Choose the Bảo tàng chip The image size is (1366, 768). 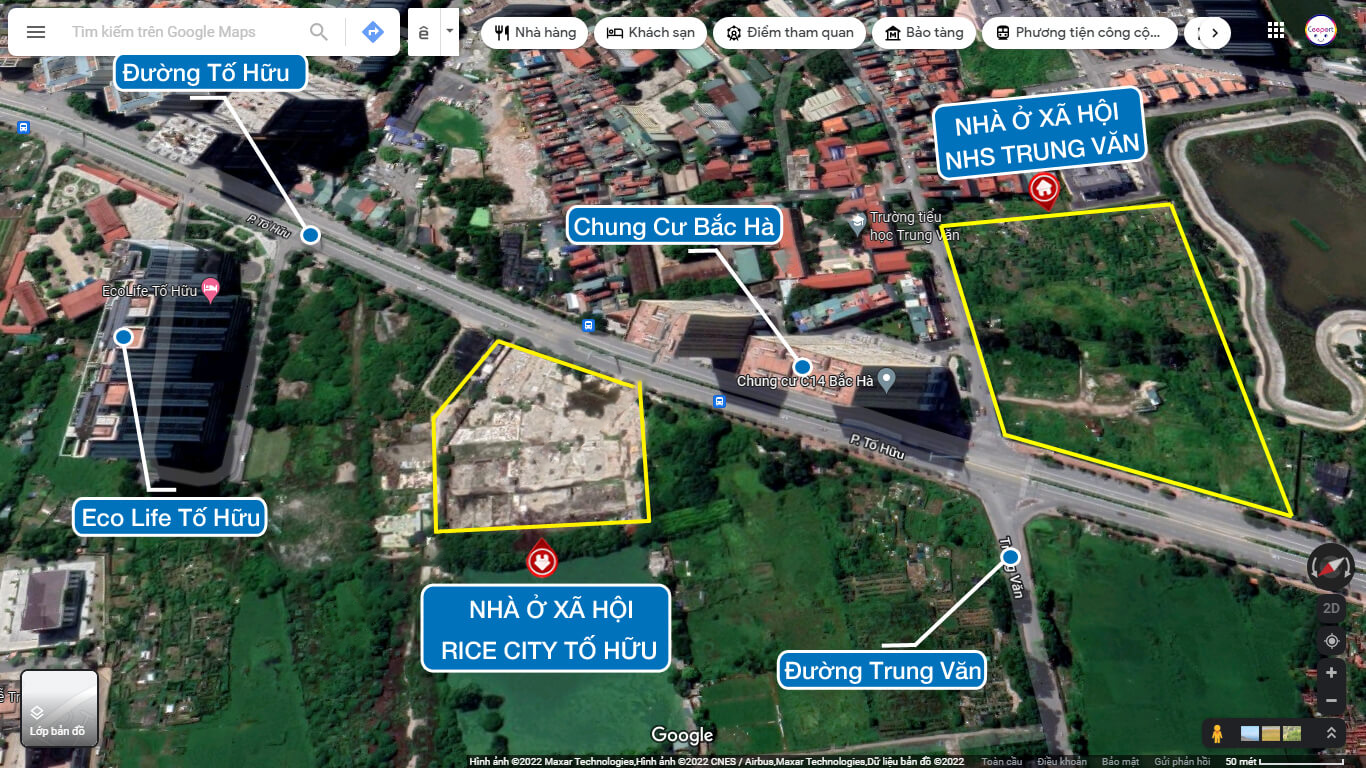pyautogui.click(x=924, y=32)
